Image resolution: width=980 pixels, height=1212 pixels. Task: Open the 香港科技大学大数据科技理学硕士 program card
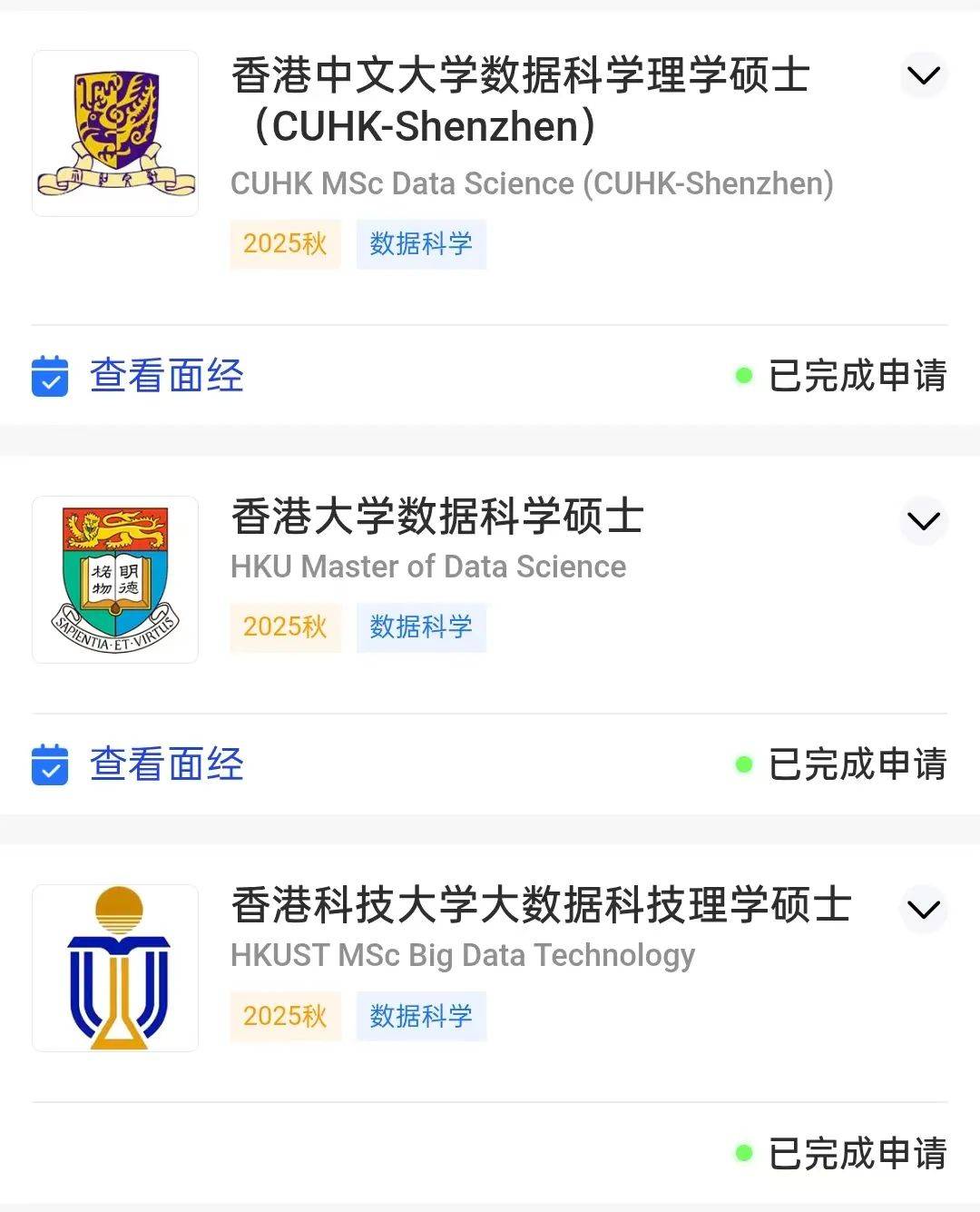(x=541, y=905)
